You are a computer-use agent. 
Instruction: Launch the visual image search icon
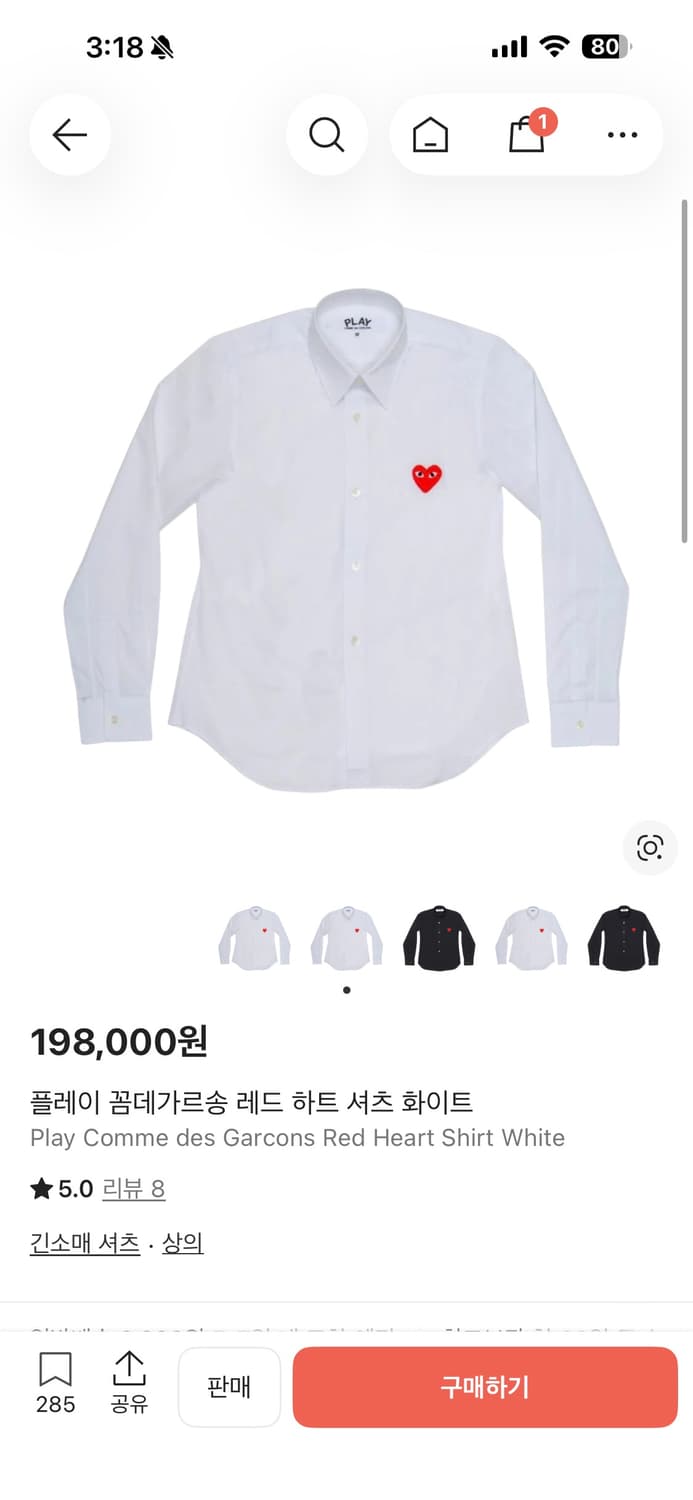point(650,849)
